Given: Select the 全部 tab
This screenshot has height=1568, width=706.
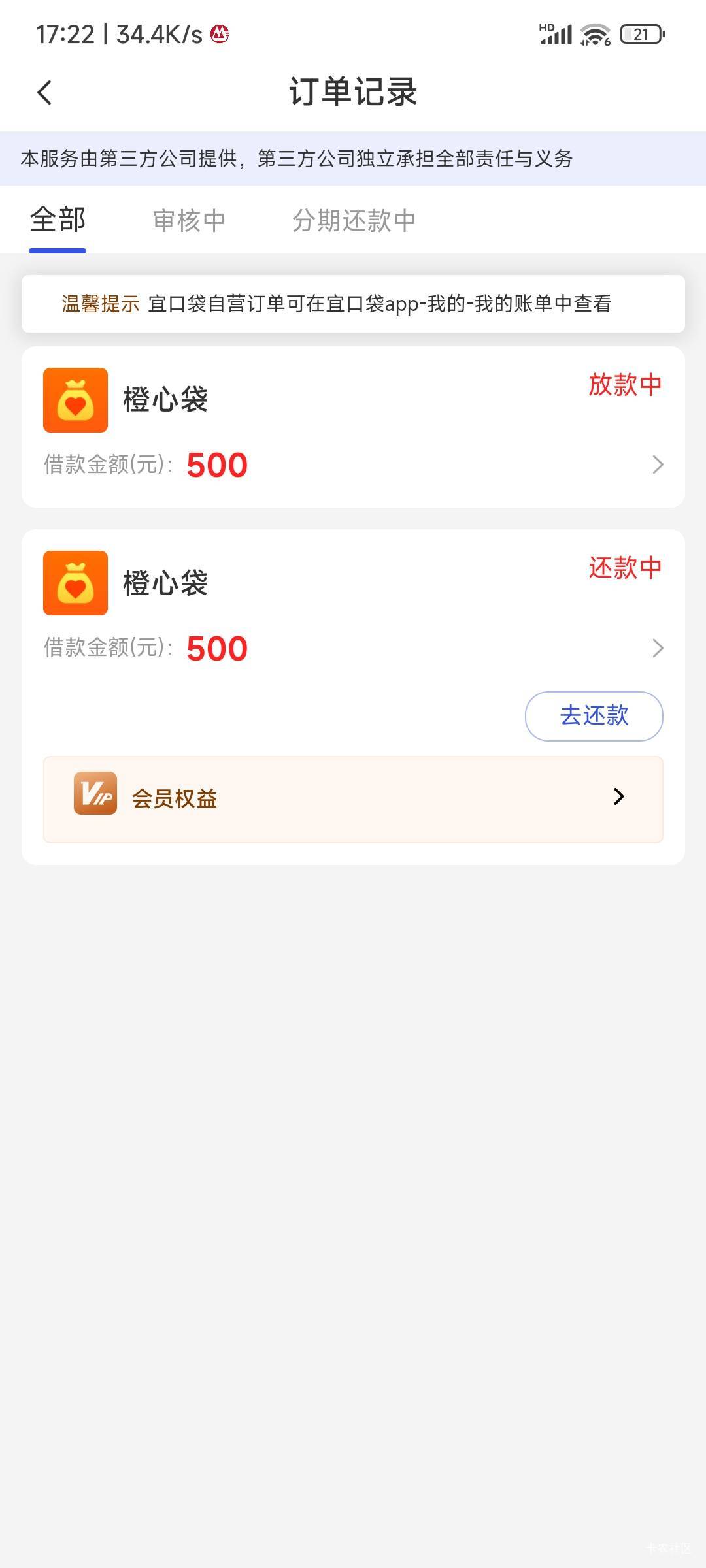Looking at the screenshot, I should tap(58, 220).
